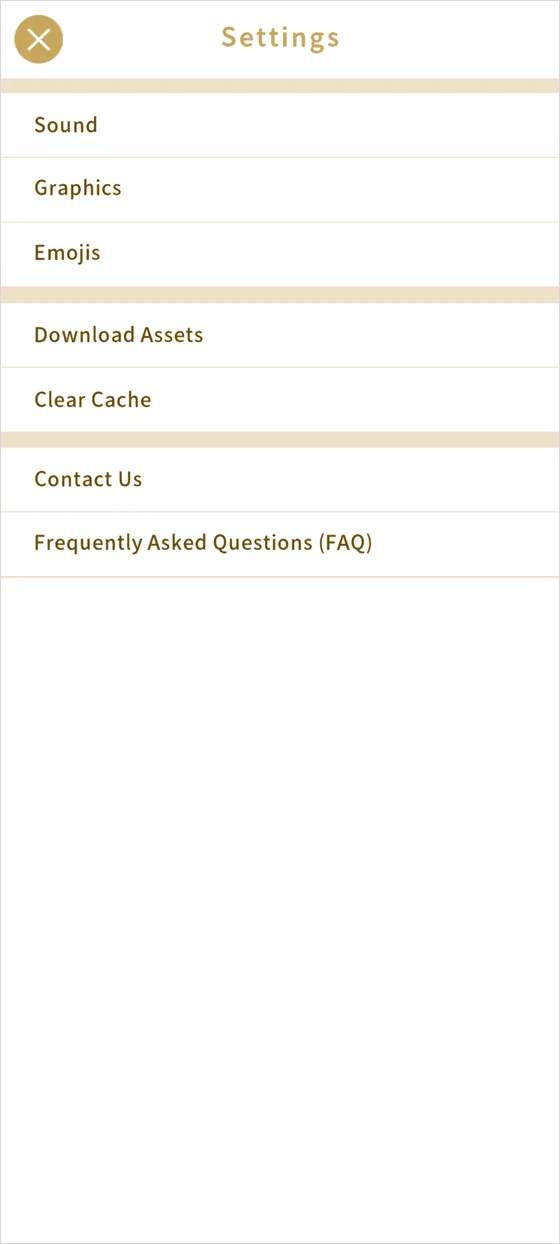Open Contact Us

click(x=280, y=479)
